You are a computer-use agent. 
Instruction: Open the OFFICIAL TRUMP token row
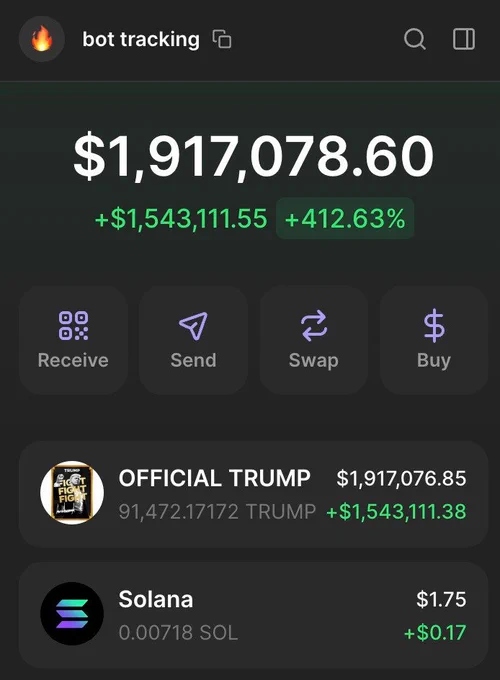(253, 494)
